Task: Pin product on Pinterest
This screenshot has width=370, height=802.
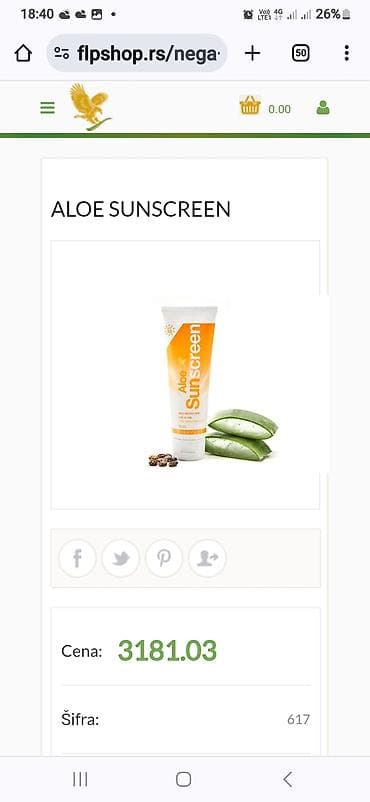Action: [x=164, y=558]
